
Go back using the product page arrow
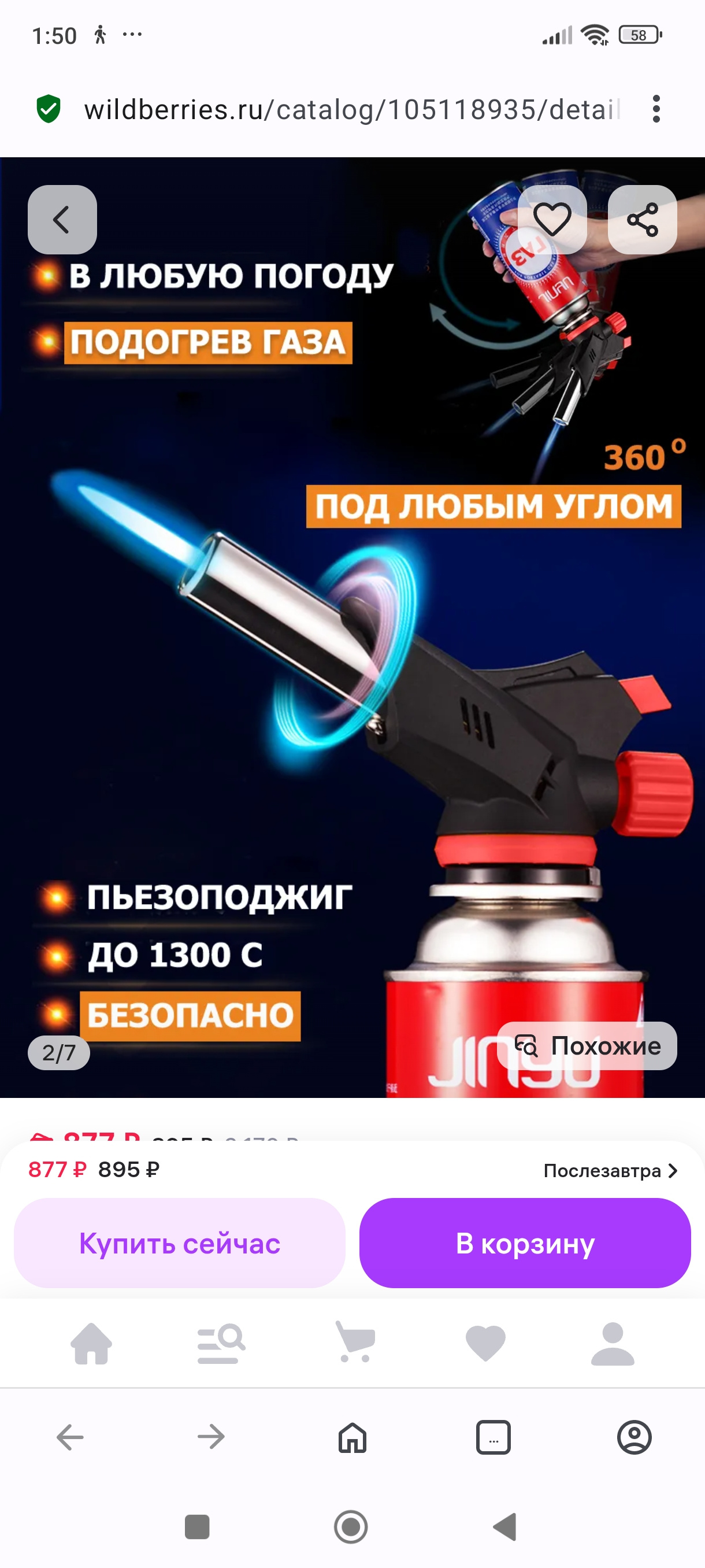pos(62,219)
